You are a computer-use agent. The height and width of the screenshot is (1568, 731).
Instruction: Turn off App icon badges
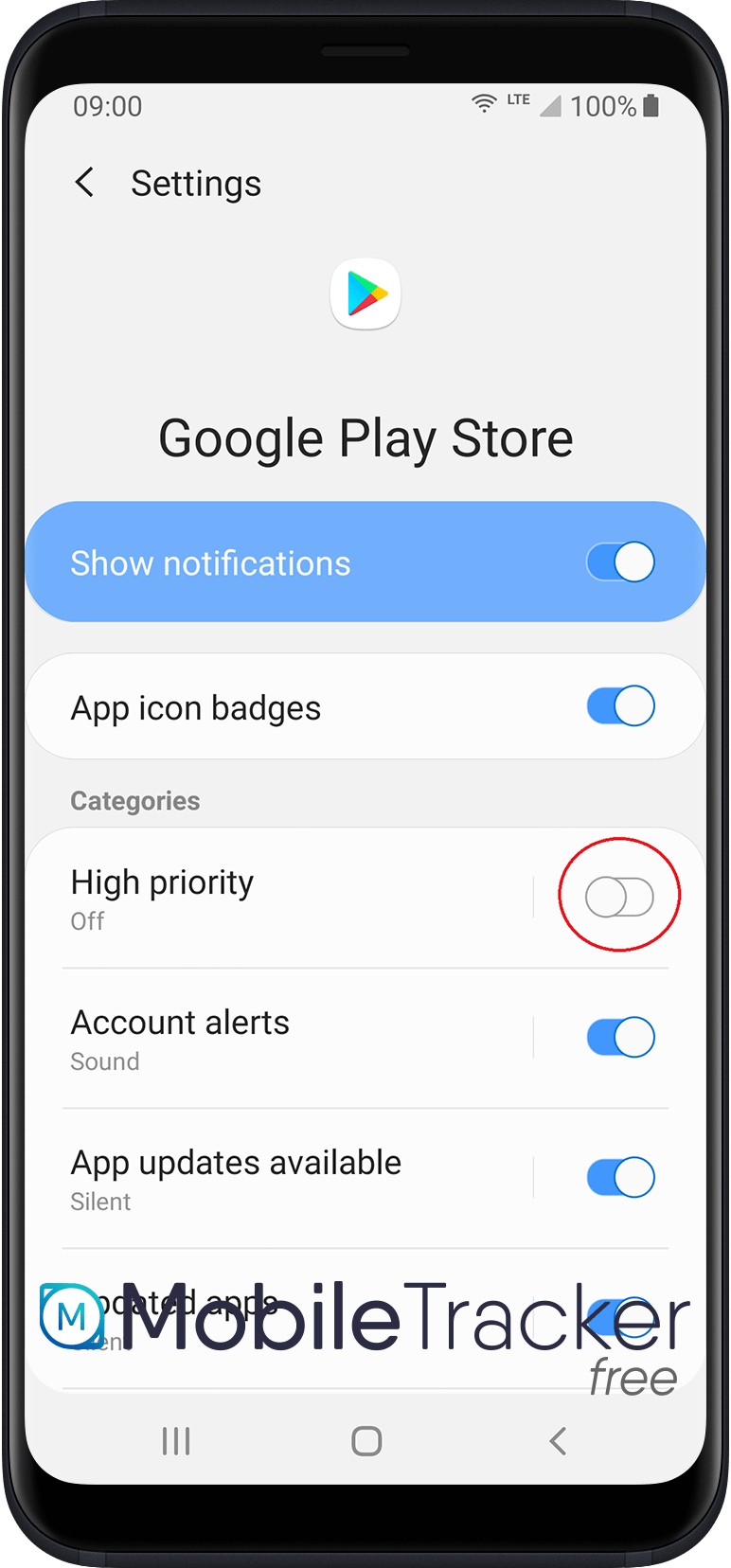coord(620,705)
